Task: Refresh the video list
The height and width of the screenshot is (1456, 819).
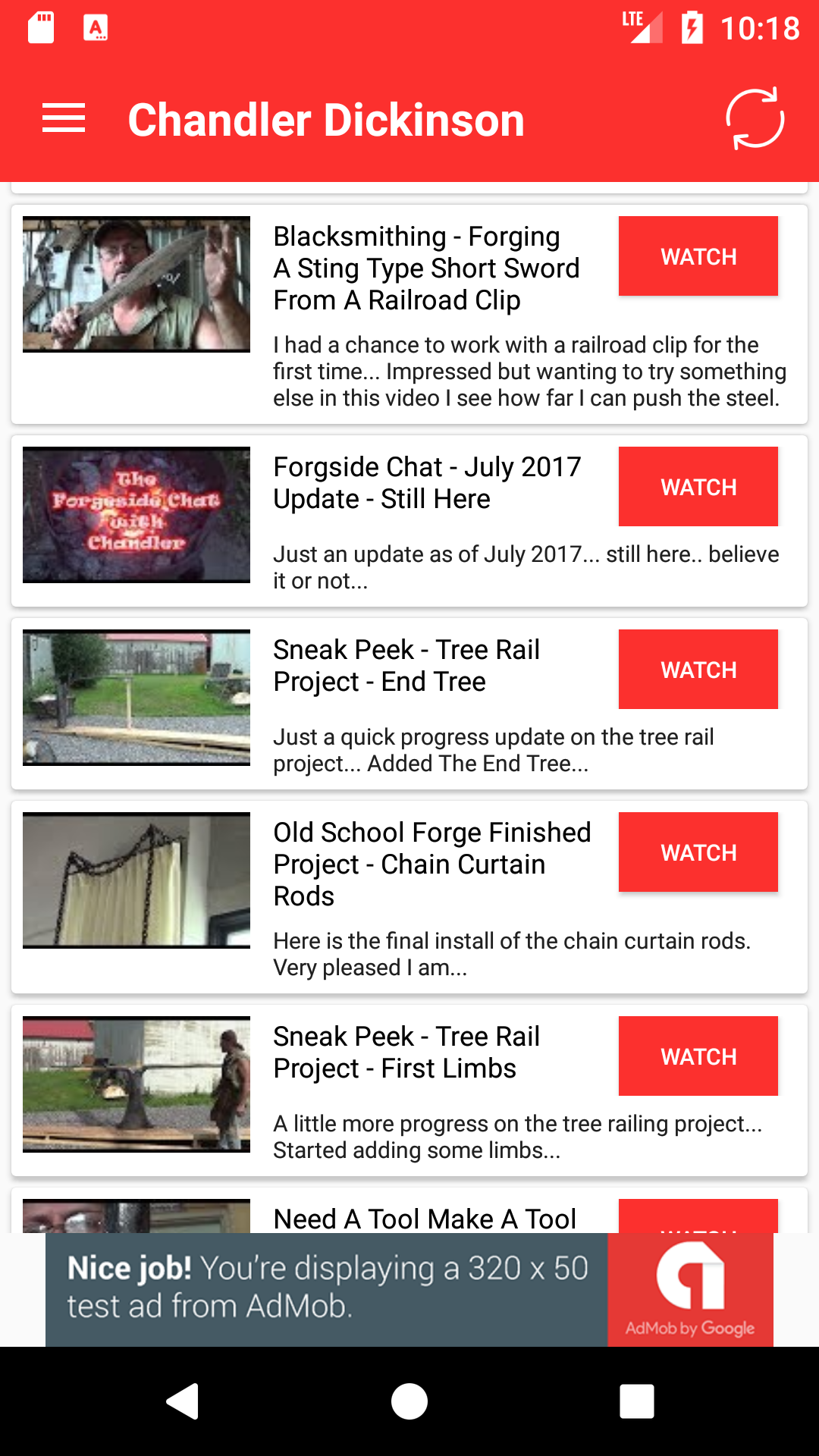Action: (755, 119)
